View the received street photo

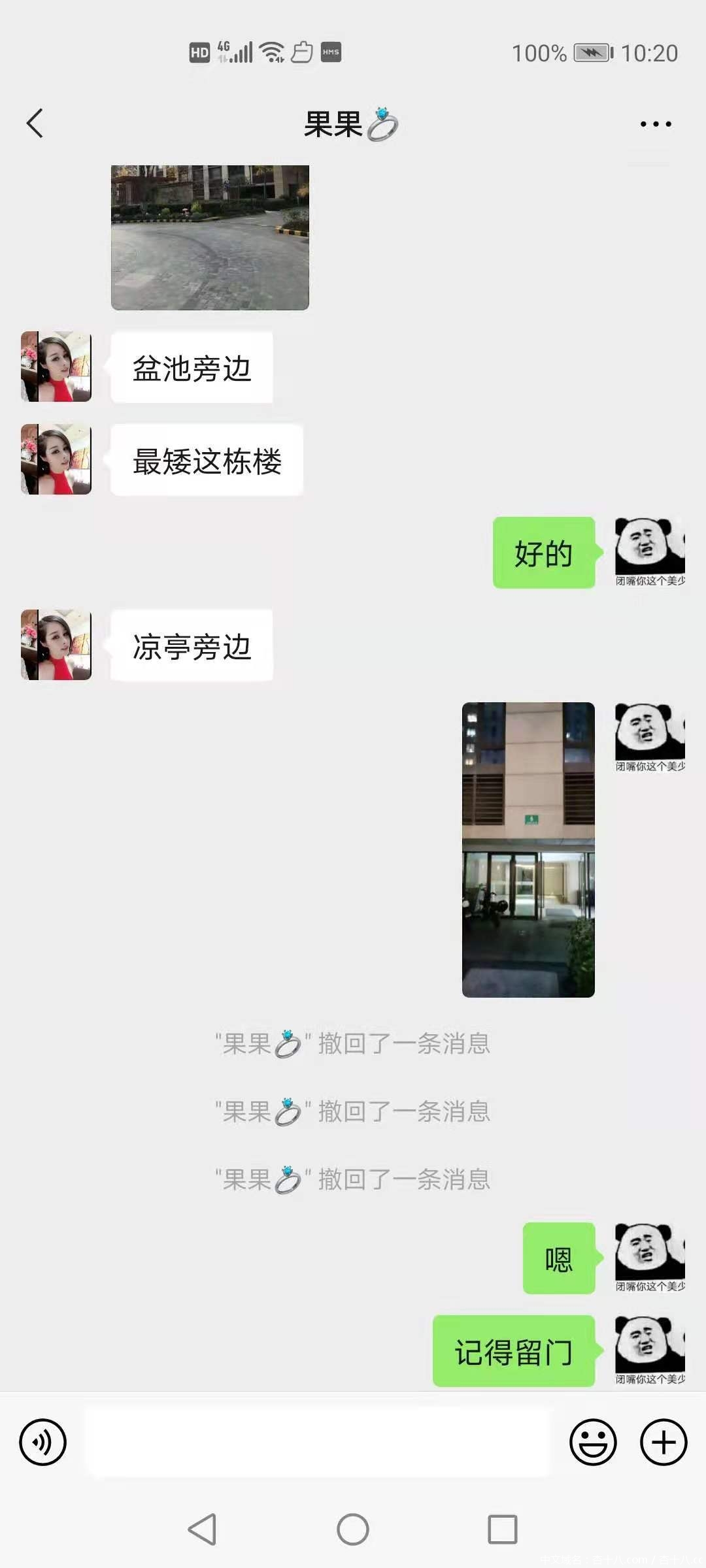[x=210, y=237]
